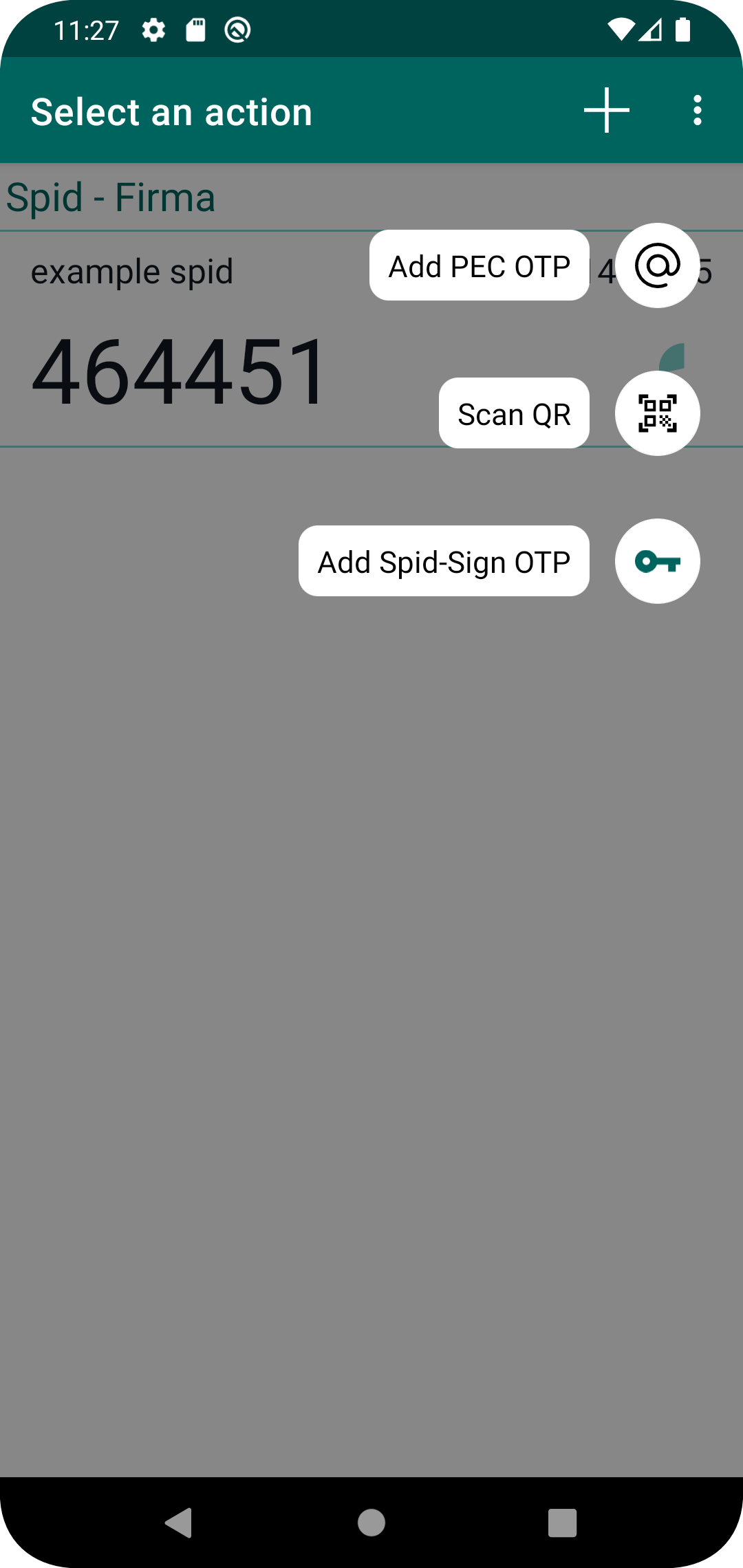
Task: Tap the plus icon in app bar
Action: pos(607,110)
